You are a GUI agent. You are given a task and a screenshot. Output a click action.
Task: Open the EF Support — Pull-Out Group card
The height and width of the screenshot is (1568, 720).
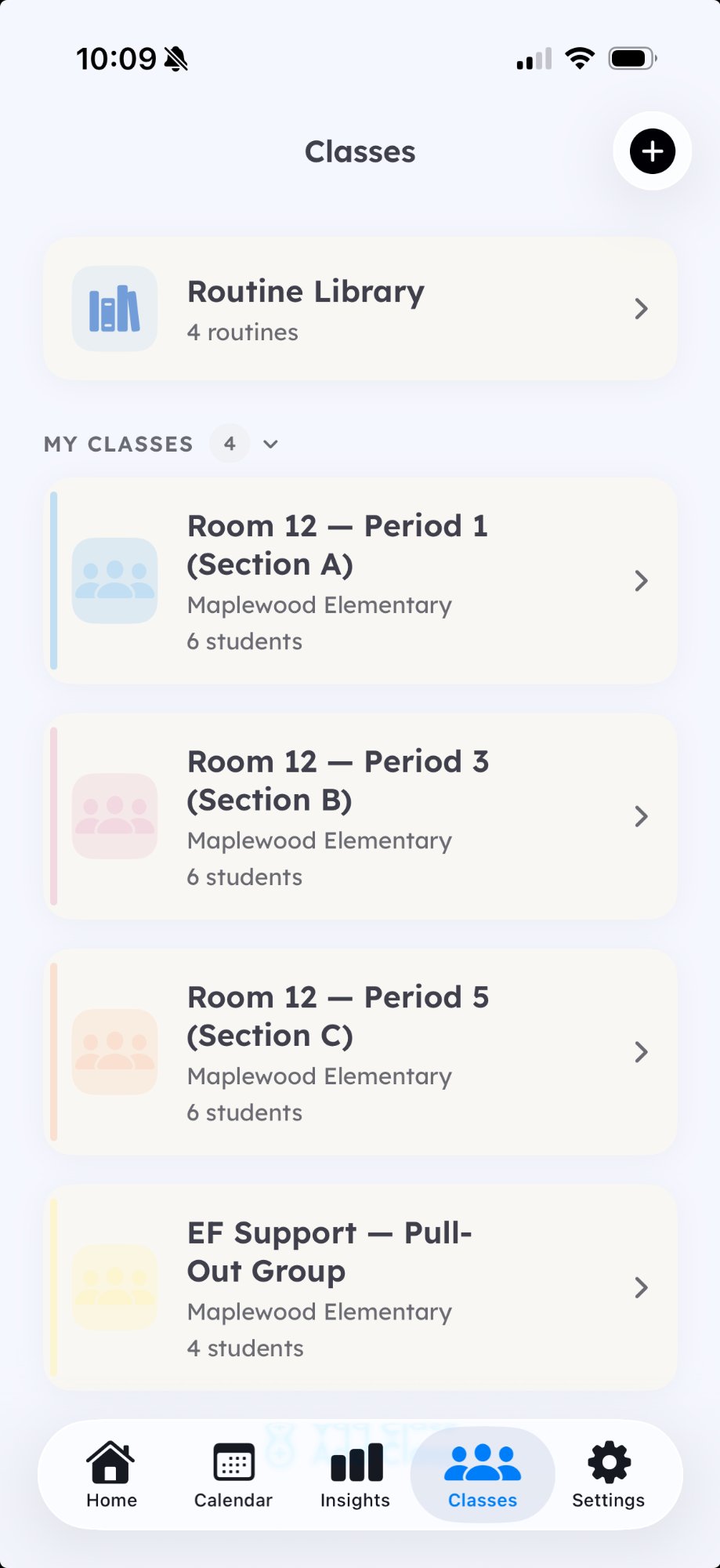[x=360, y=1287]
